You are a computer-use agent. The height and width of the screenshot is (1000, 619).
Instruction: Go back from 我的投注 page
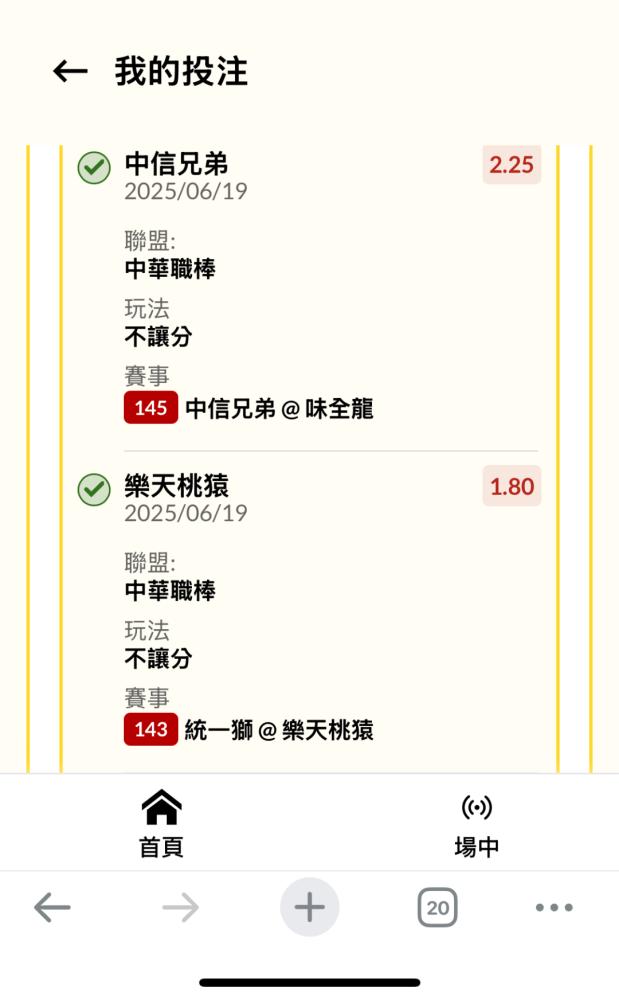tap(70, 71)
